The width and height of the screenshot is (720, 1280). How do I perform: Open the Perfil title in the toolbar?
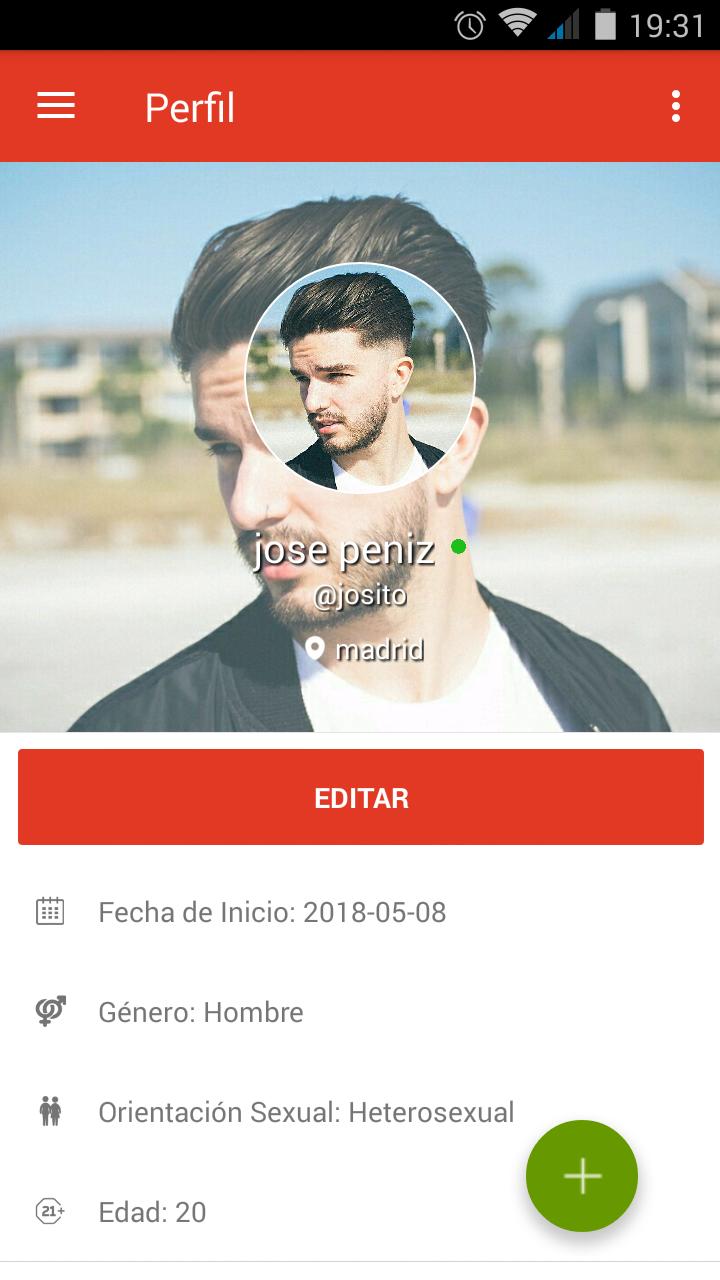click(x=189, y=105)
